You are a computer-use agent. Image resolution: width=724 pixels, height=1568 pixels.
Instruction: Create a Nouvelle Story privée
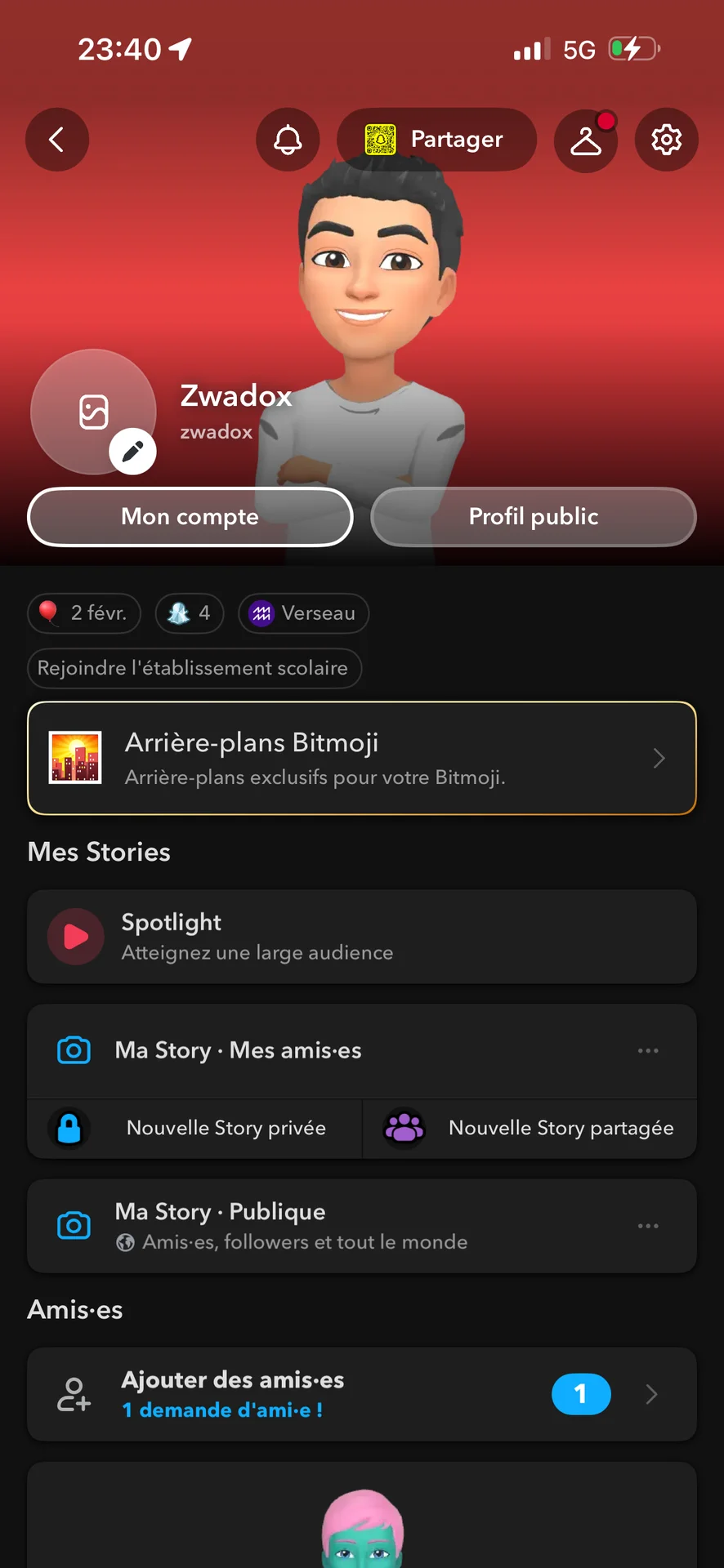tap(194, 1129)
